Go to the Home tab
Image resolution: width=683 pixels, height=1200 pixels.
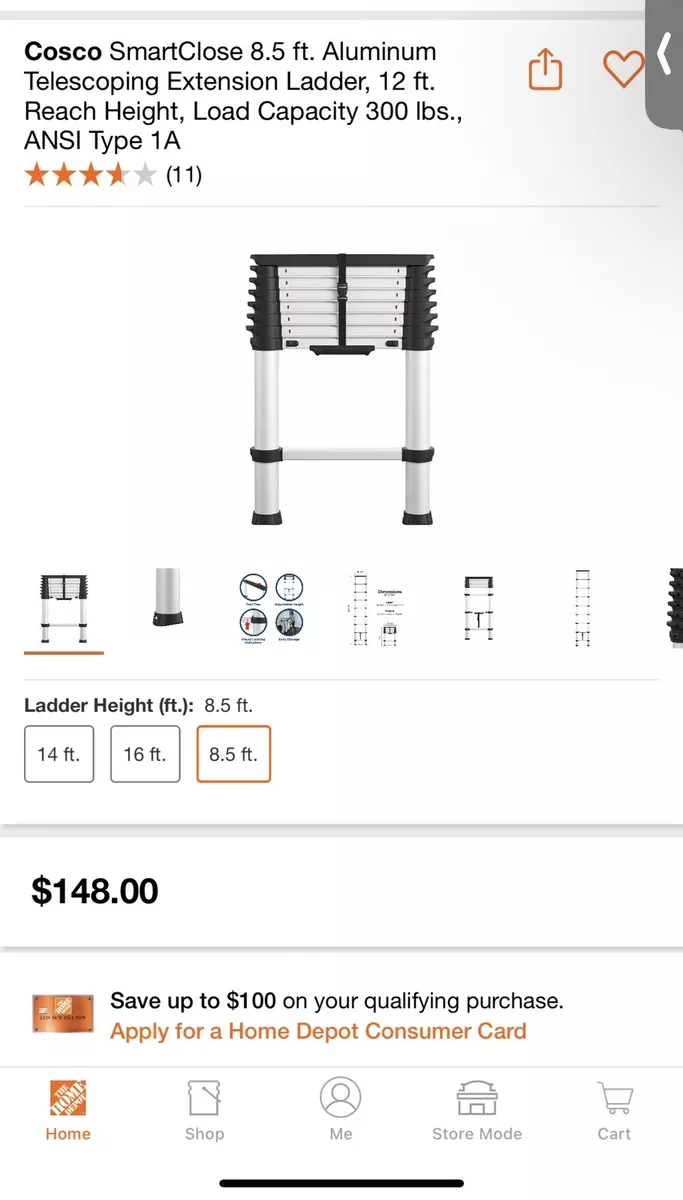tap(68, 1110)
